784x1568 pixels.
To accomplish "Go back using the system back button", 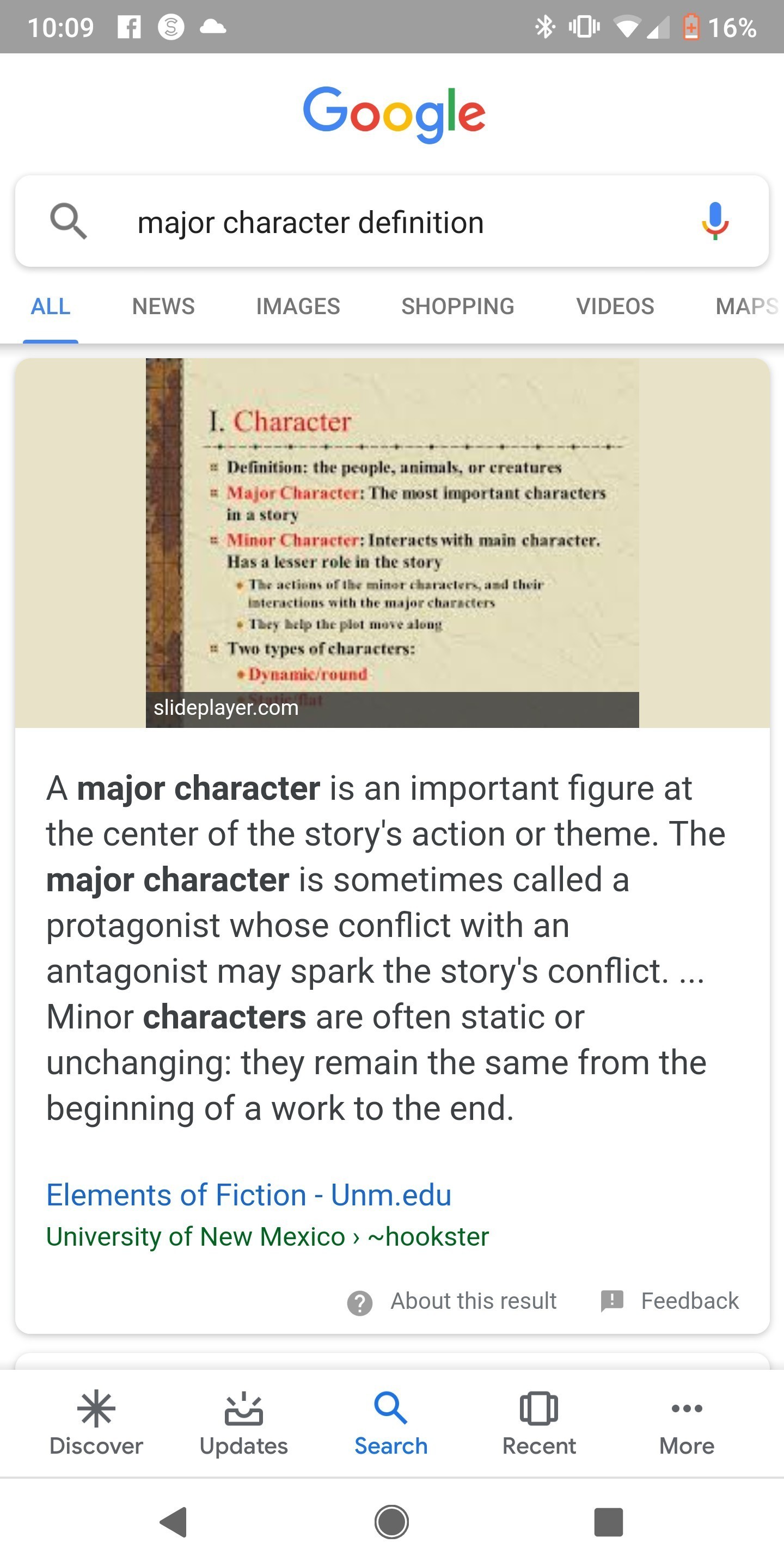I will 174,1522.
